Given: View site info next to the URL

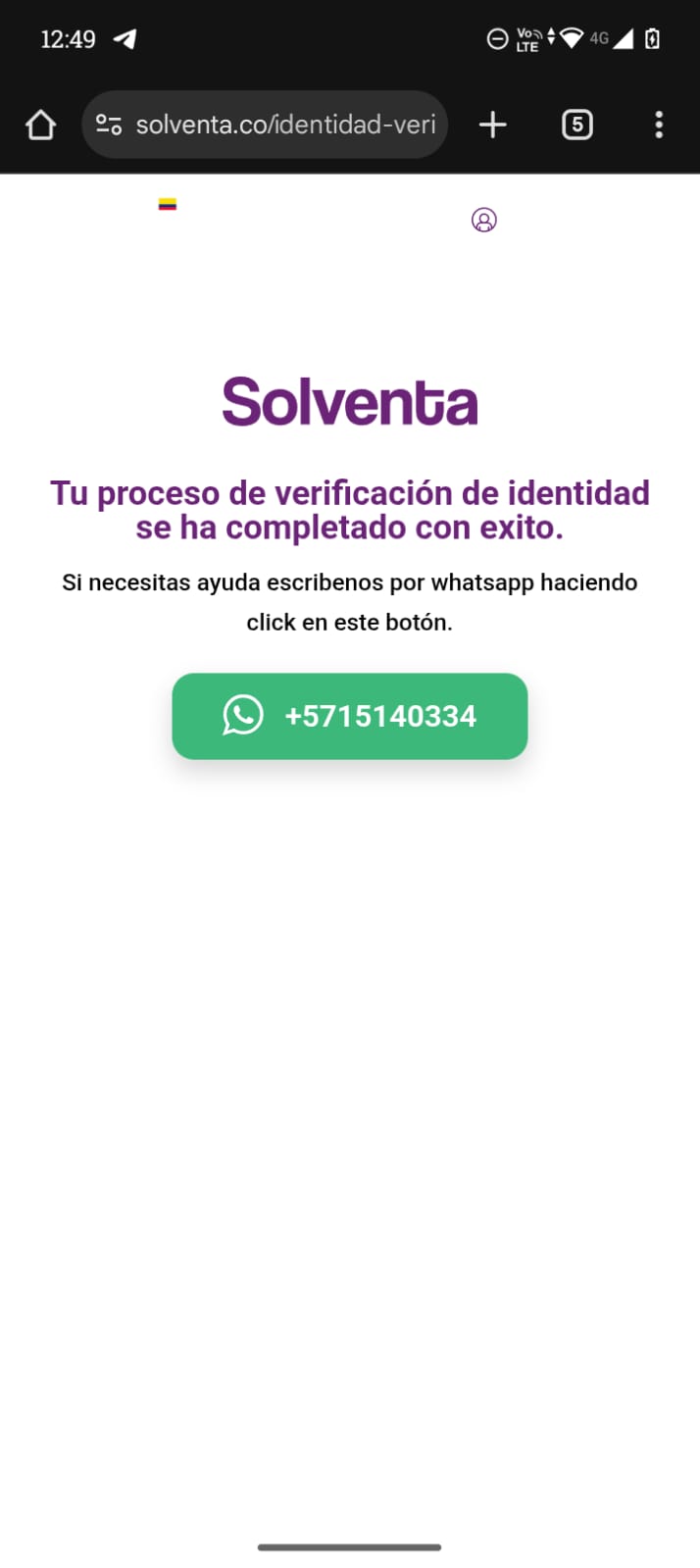Looking at the screenshot, I should pyautogui.click(x=109, y=126).
